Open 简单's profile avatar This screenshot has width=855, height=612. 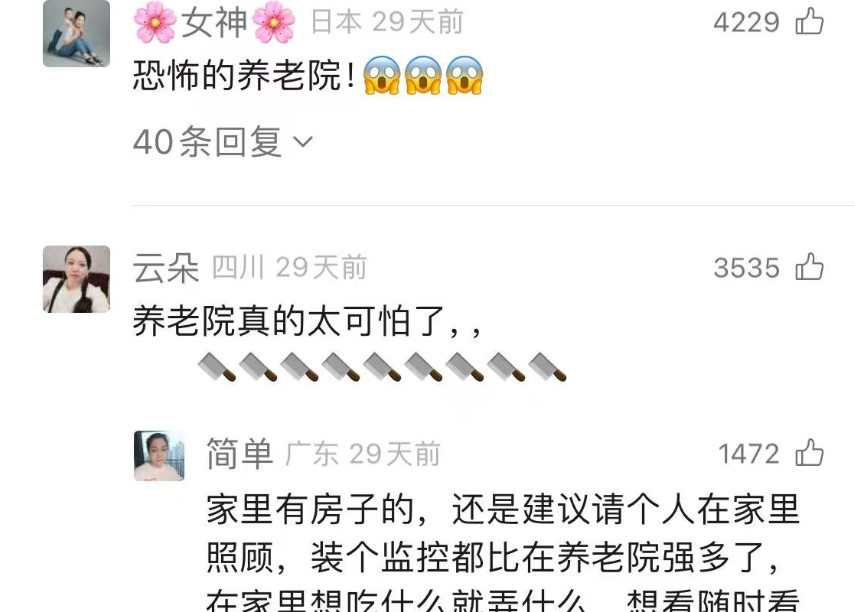(160, 456)
